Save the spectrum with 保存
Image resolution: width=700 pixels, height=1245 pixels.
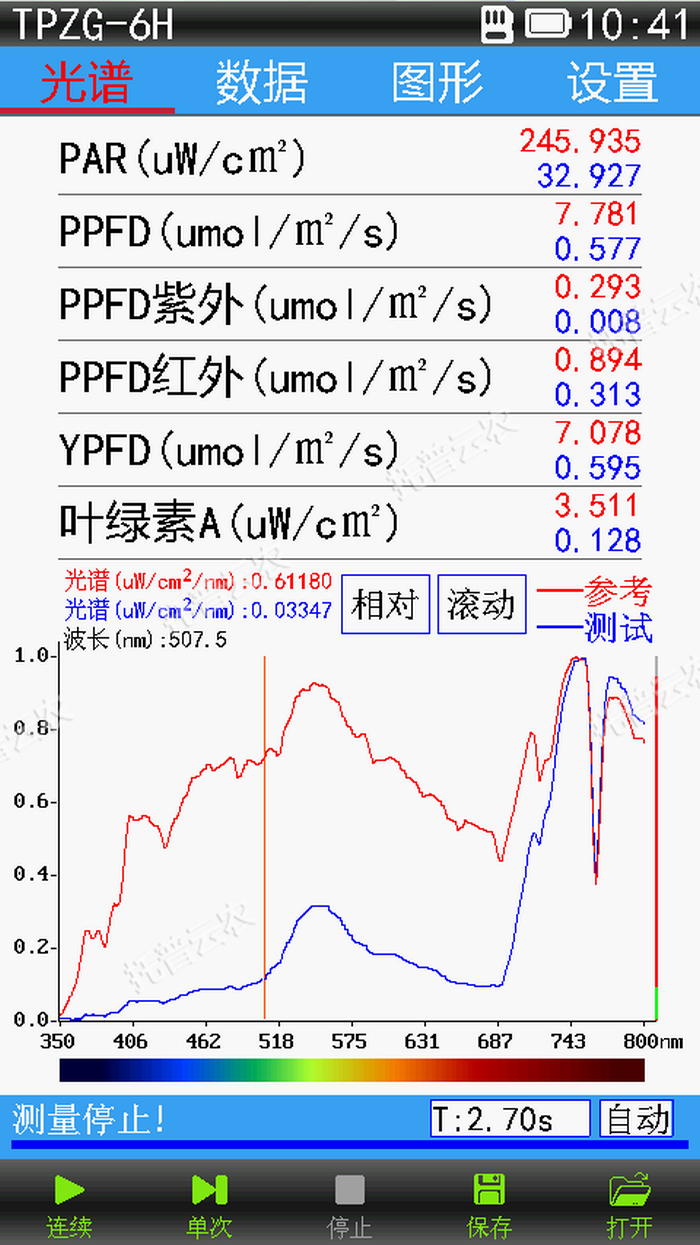[x=489, y=1205]
